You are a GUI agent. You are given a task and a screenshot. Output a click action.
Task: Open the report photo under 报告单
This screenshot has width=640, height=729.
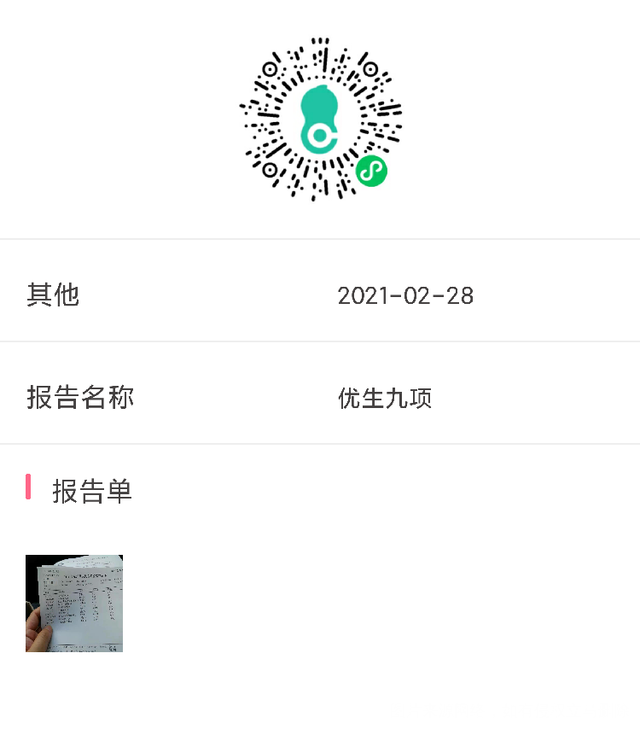pos(74,603)
